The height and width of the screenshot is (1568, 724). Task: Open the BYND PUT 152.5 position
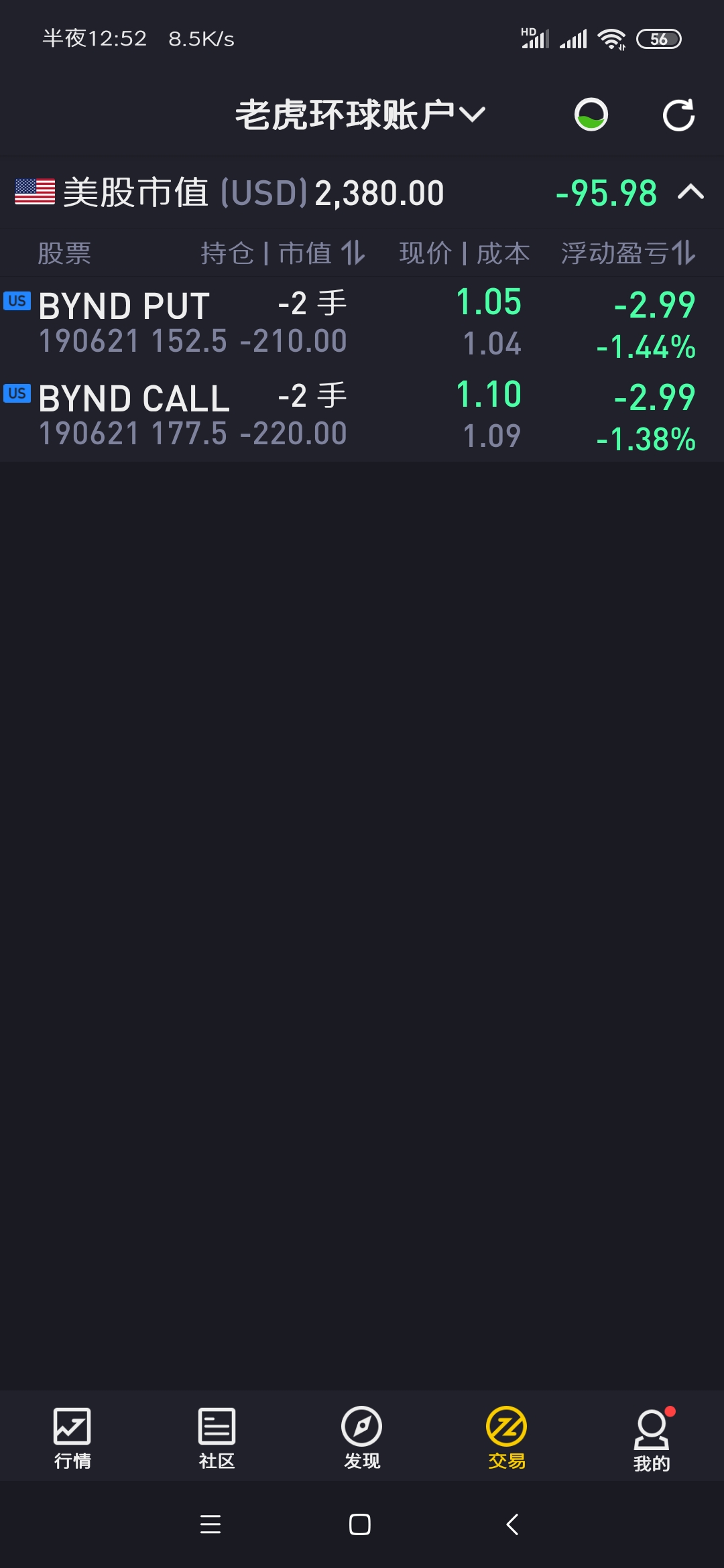click(x=362, y=323)
